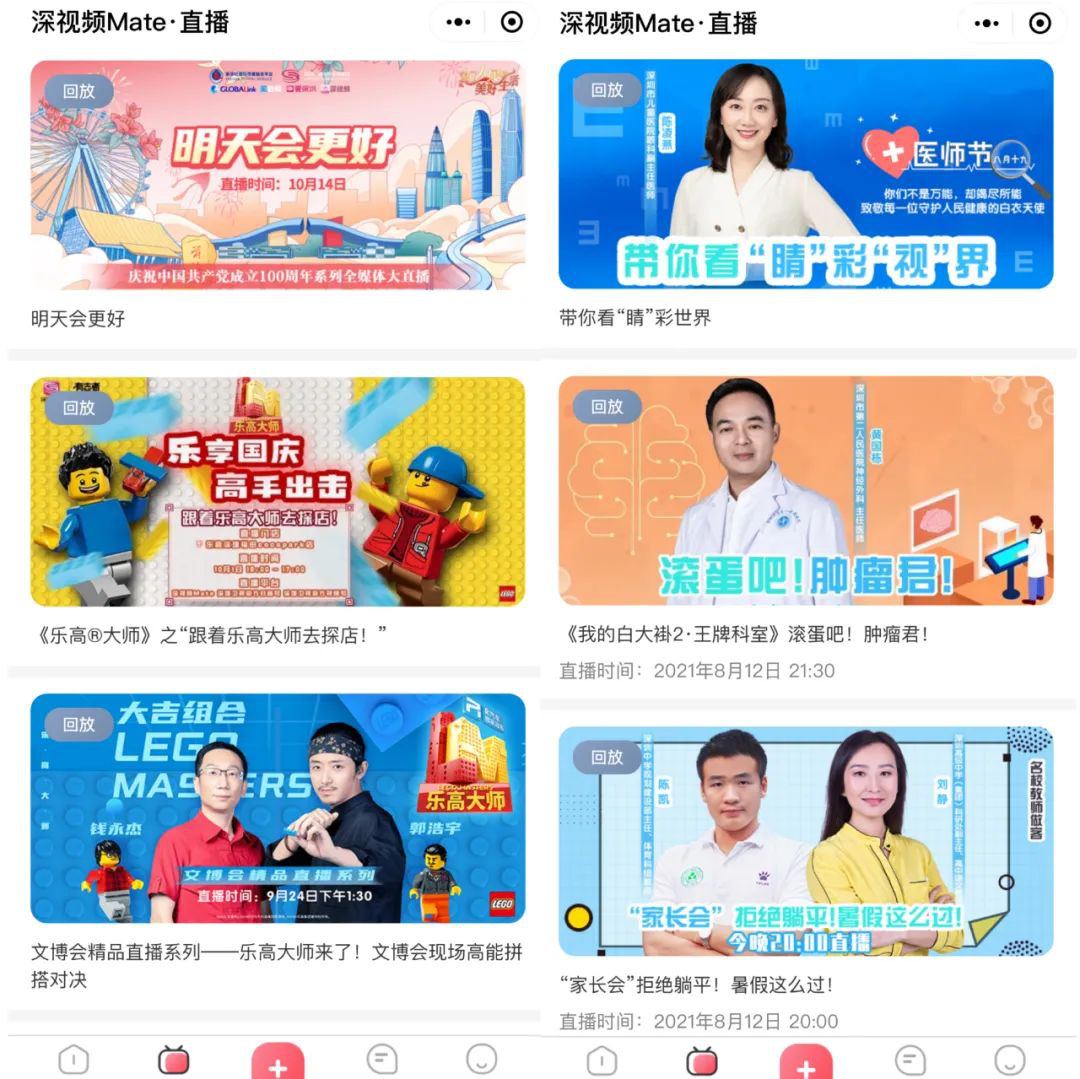Open the 滚蛋吧！肿瘤君 replay card
The width and height of the screenshot is (1080, 1079).
(x=805, y=490)
